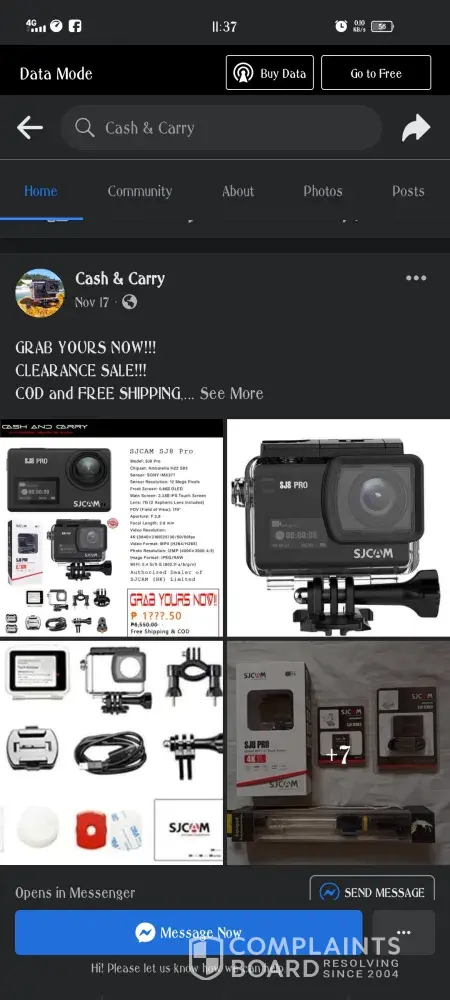Open the Cash & Carry profile picture
The image size is (450, 1000).
[40, 293]
